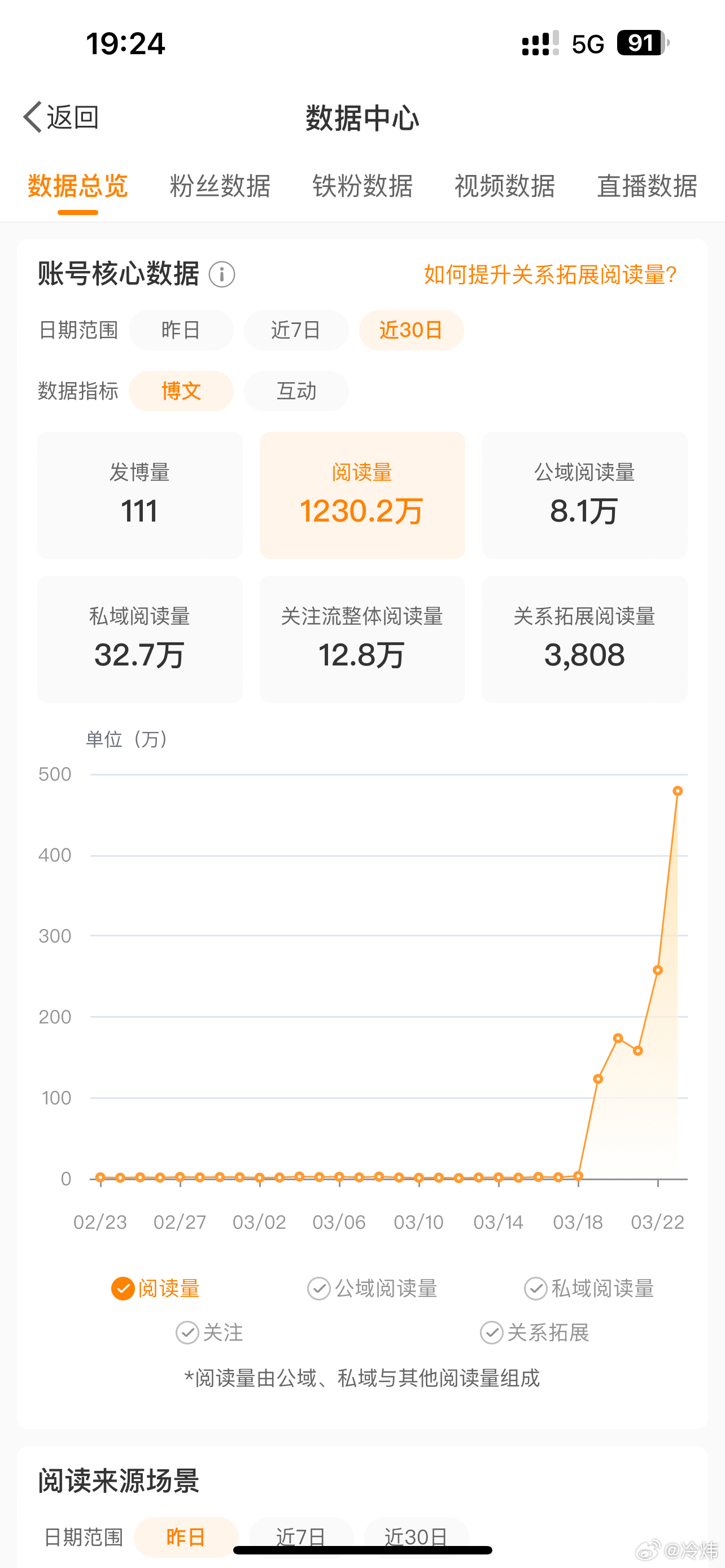
Task: Select the 博文 indicator
Action: tap(181, 391)
